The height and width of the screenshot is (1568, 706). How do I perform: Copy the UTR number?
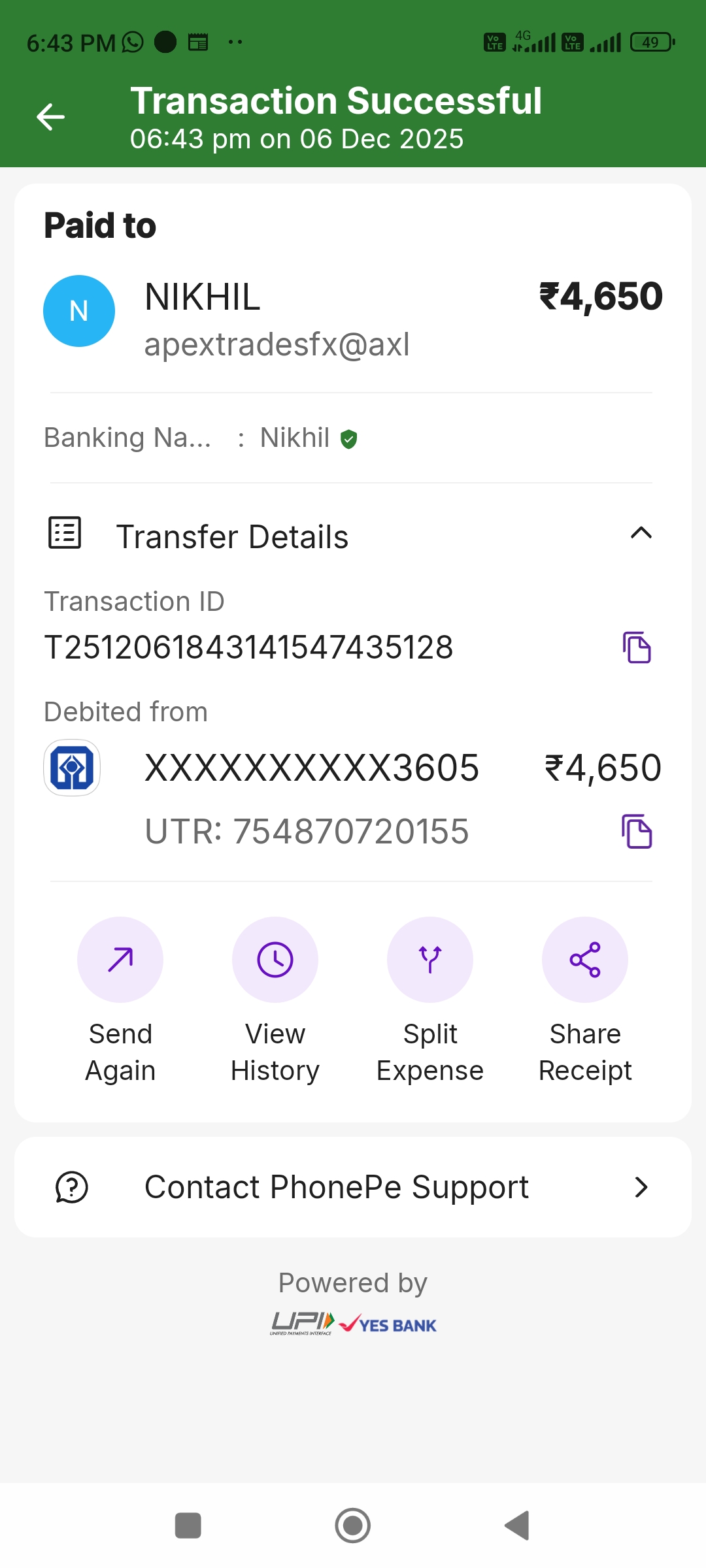coord(637,832)
